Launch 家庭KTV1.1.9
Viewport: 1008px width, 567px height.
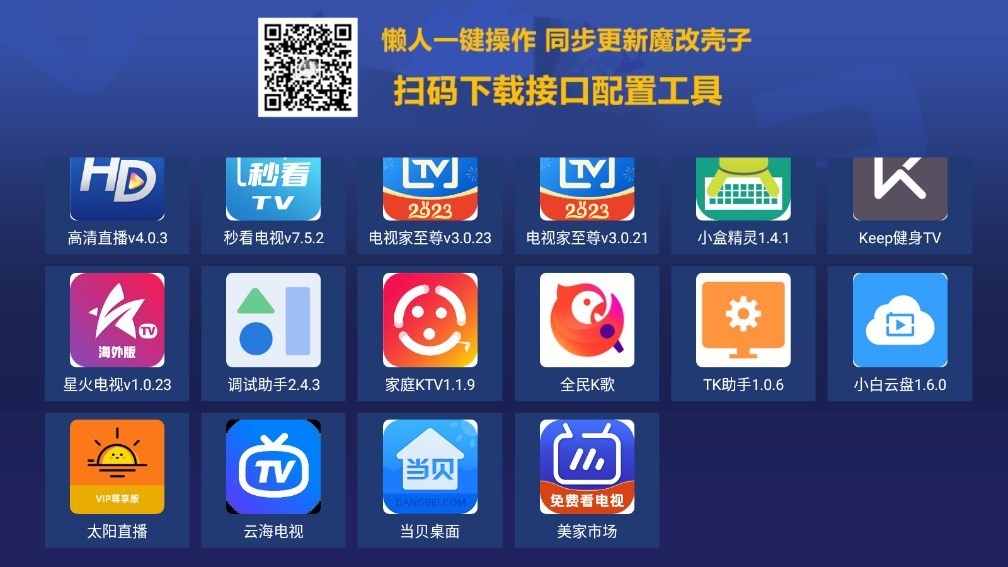pos(430,332)
